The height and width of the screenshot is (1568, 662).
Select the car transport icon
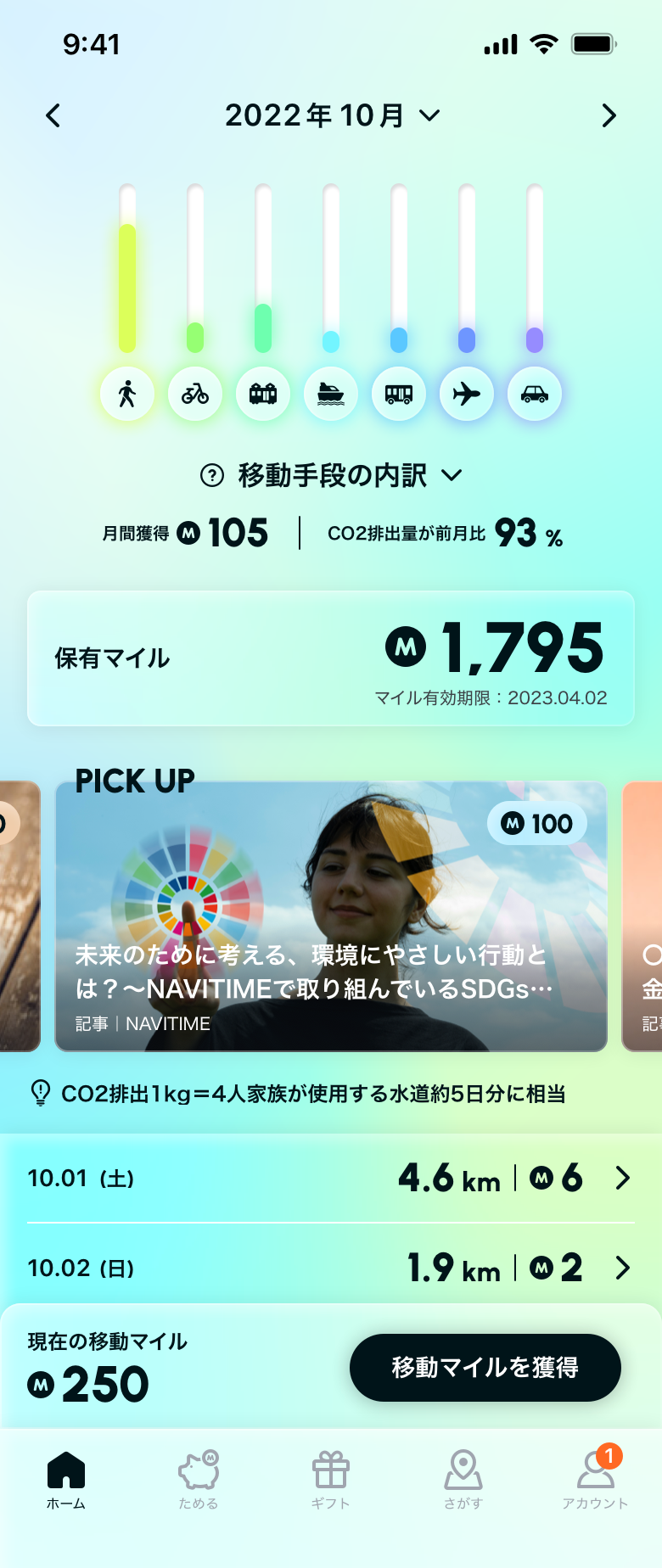tap(535, 394)
